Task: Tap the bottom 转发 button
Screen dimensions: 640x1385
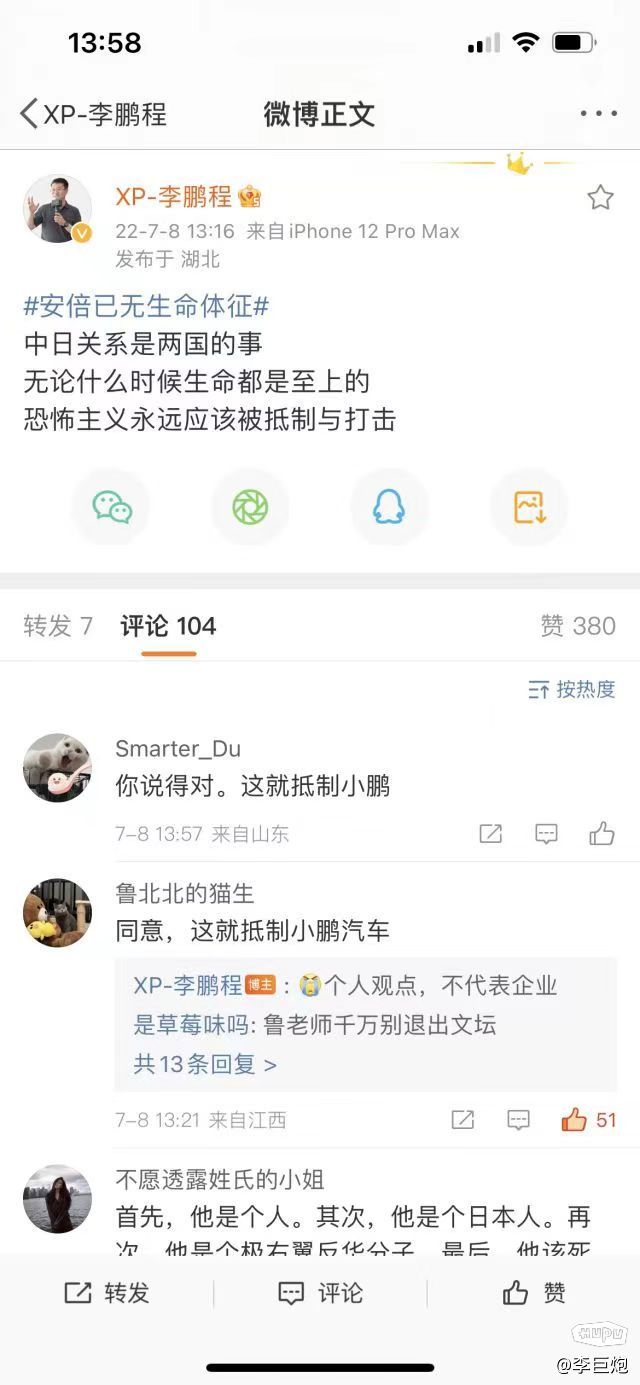Action: (107, 1292)
